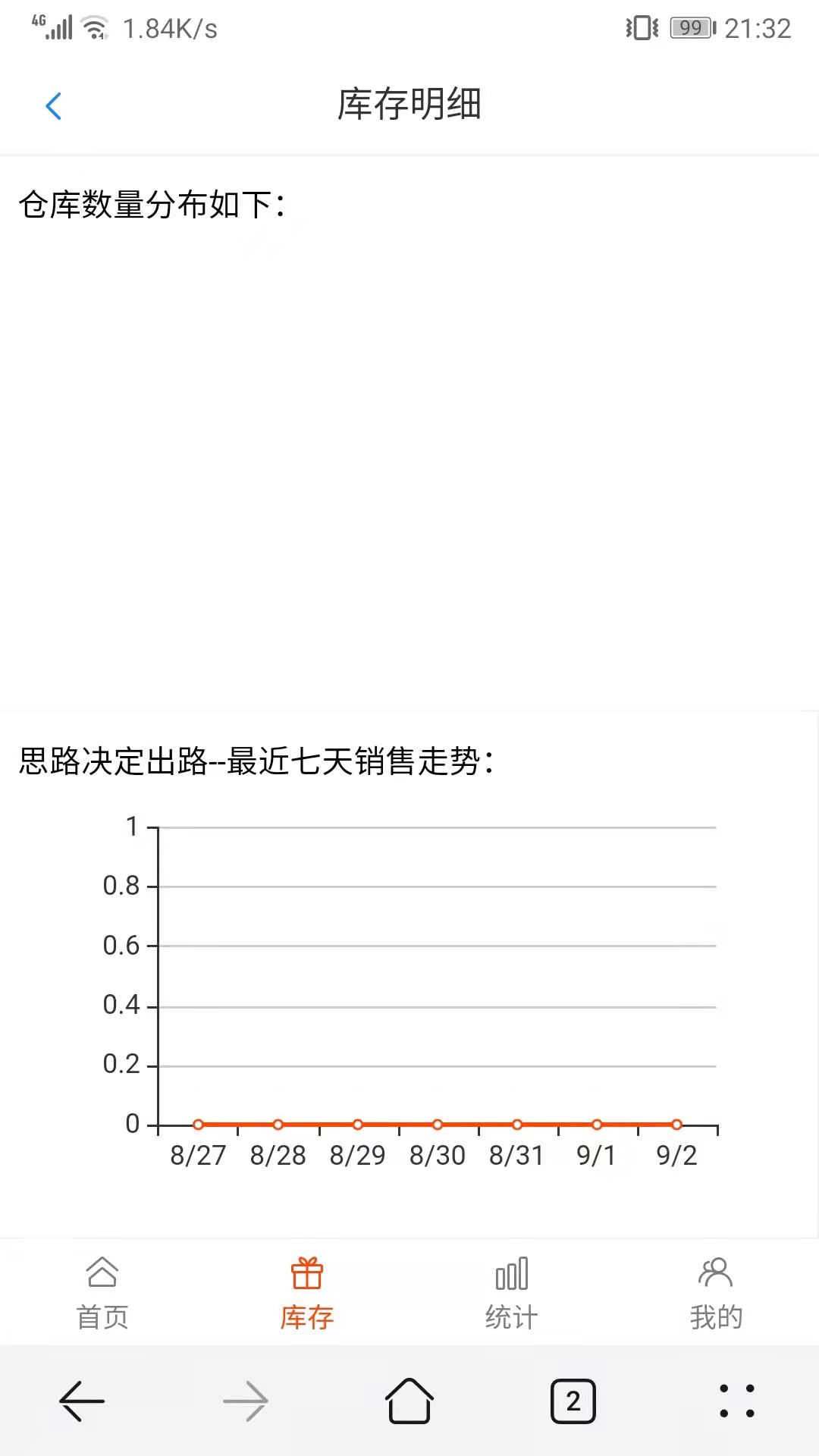
Task: Select the 库存 tab
Action: pyautogui.click(x=307, y=1293)
